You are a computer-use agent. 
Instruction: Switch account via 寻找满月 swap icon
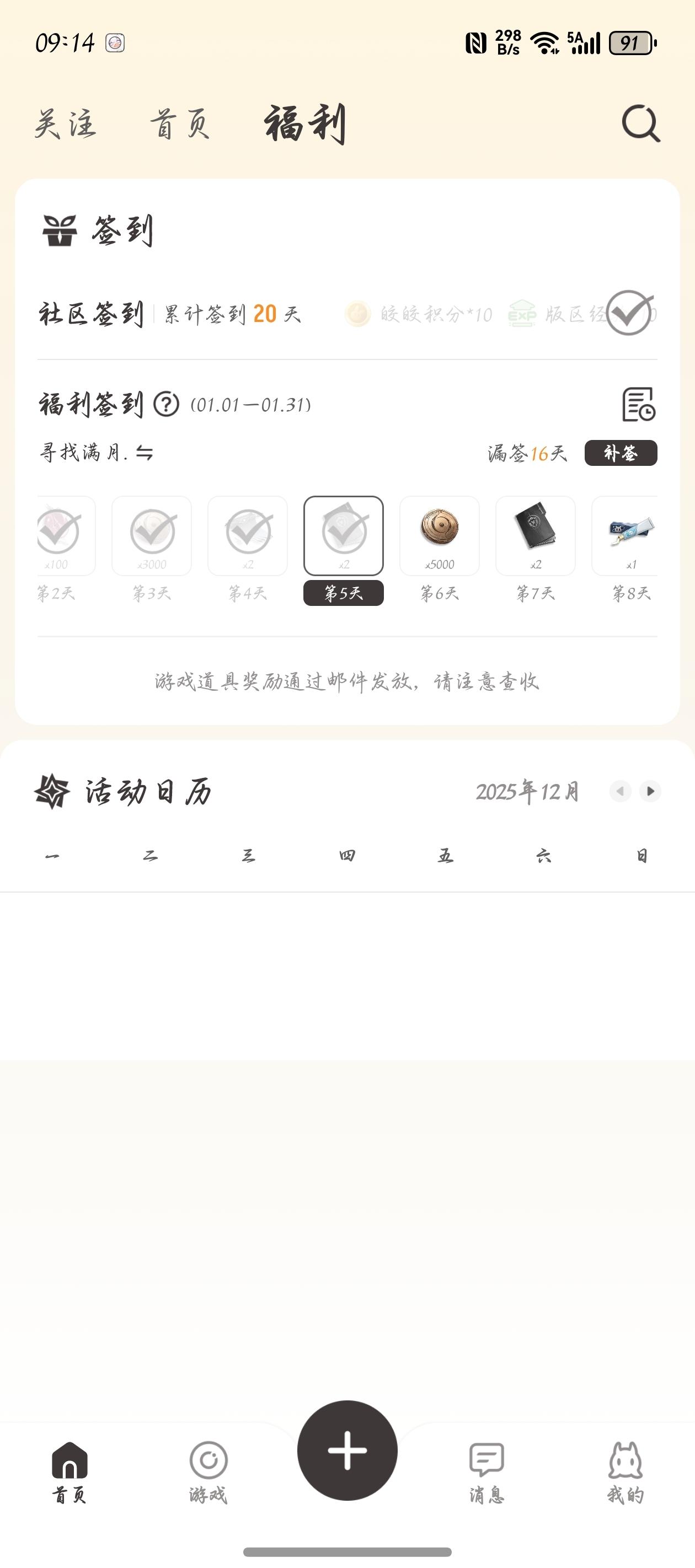(145, 453)
